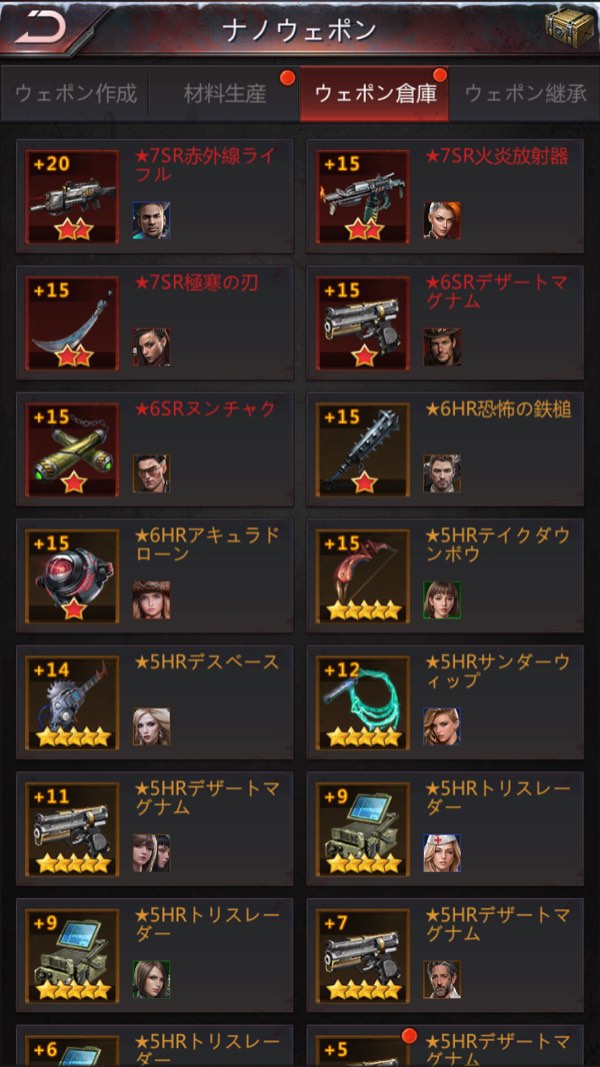Viewport: 600px width, 1067px height.
Task: Switch to the ウェポン作成 tab
Action: click(x=75, y=94)
